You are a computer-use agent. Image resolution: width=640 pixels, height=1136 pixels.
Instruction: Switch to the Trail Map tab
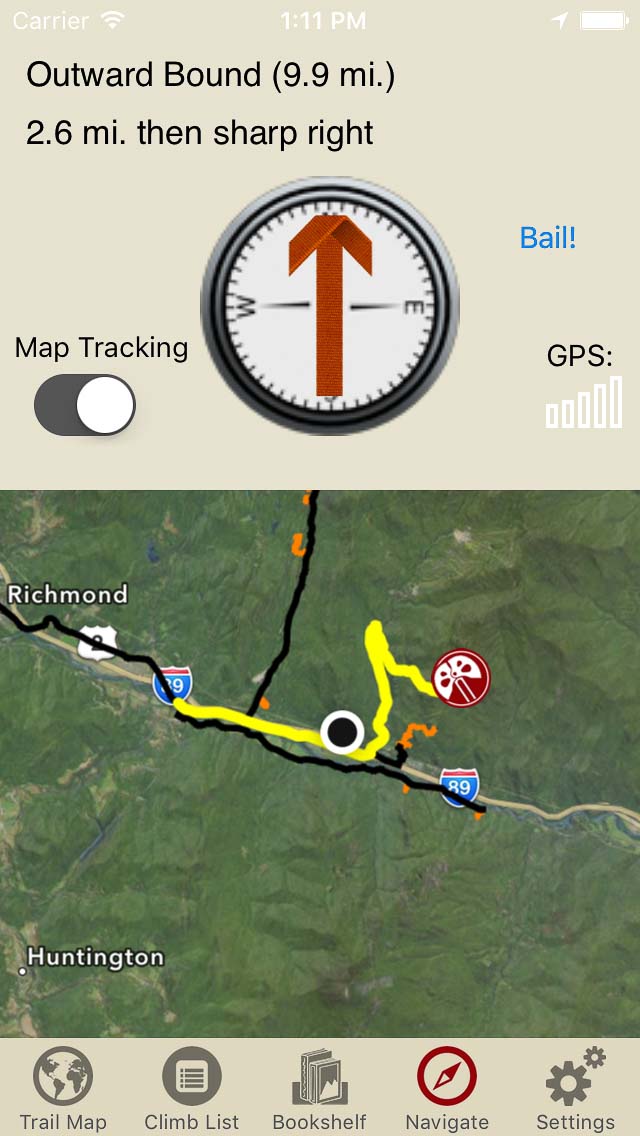tap(63, 1089)
